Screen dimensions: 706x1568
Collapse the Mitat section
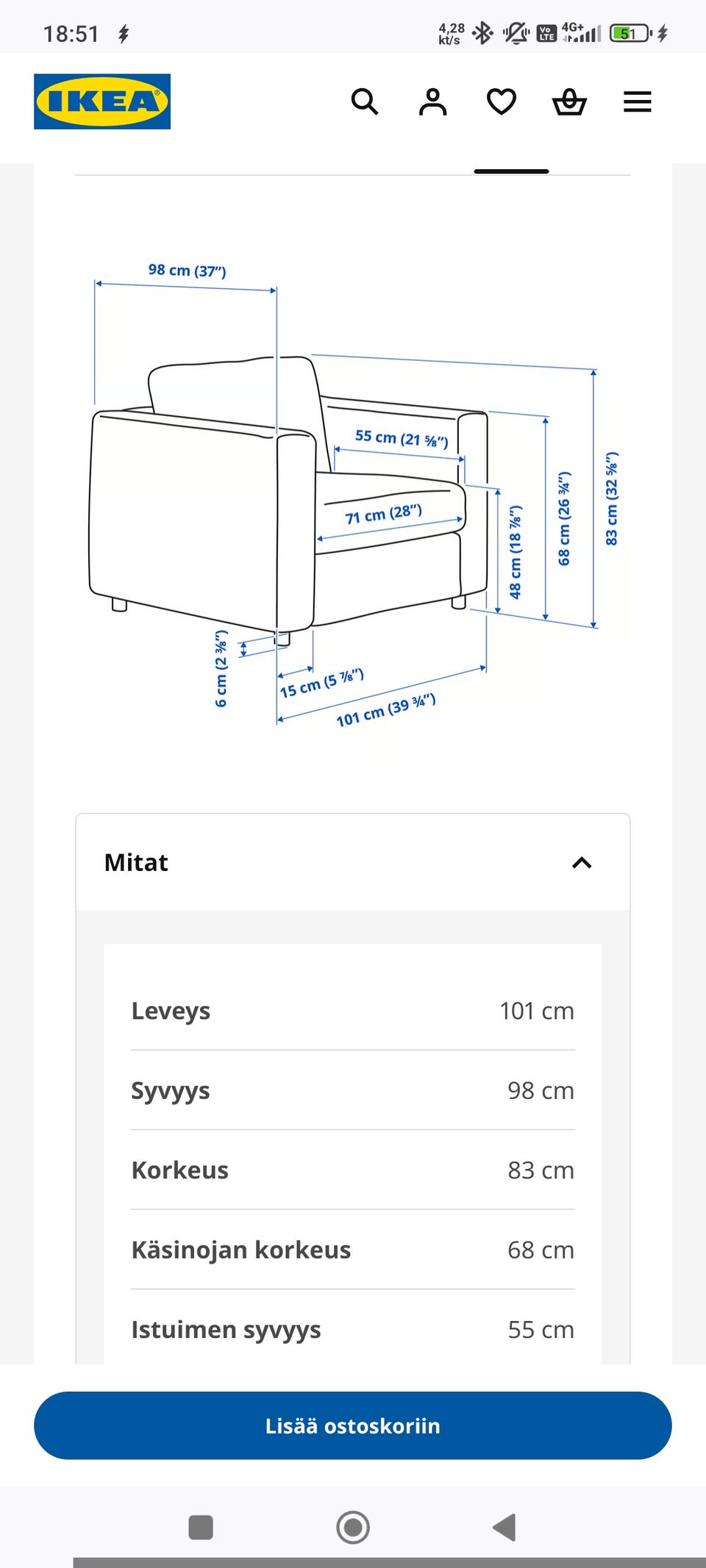tap(353, 862)
